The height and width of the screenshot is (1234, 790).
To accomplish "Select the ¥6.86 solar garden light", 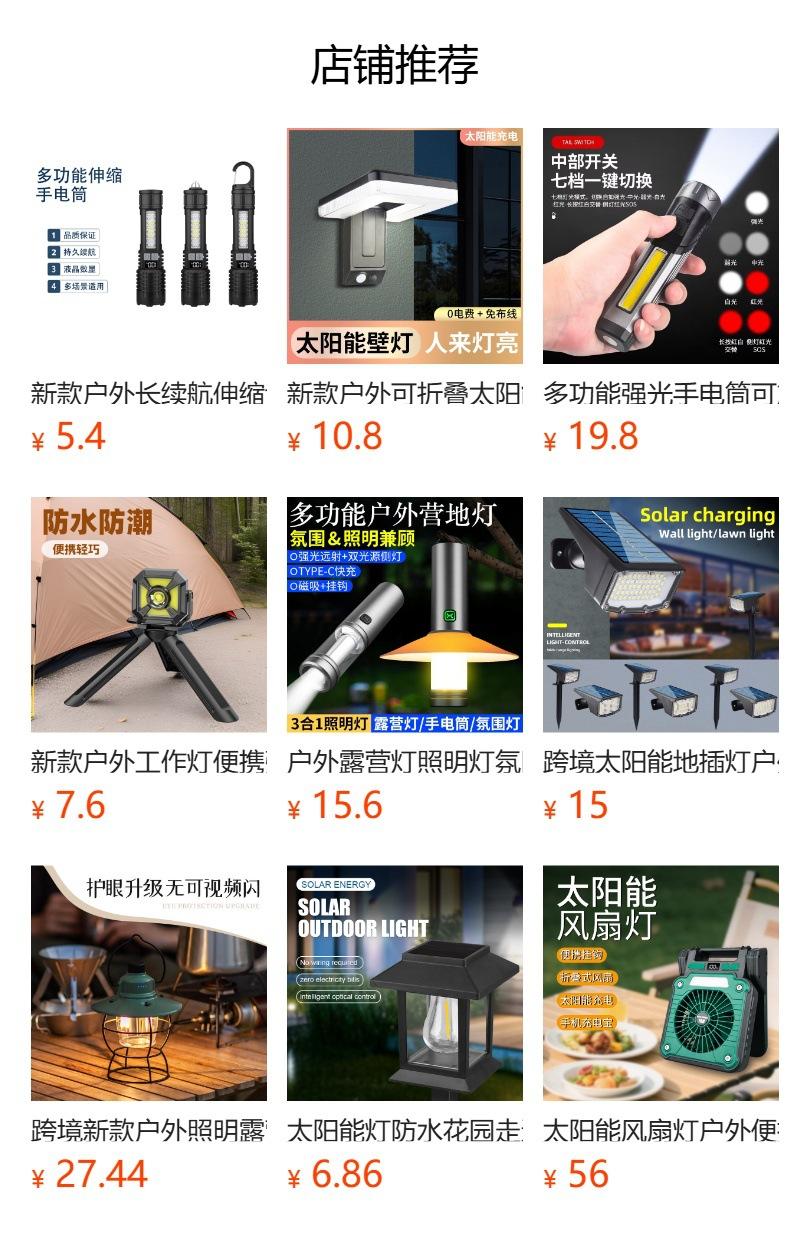I will 404,982.
